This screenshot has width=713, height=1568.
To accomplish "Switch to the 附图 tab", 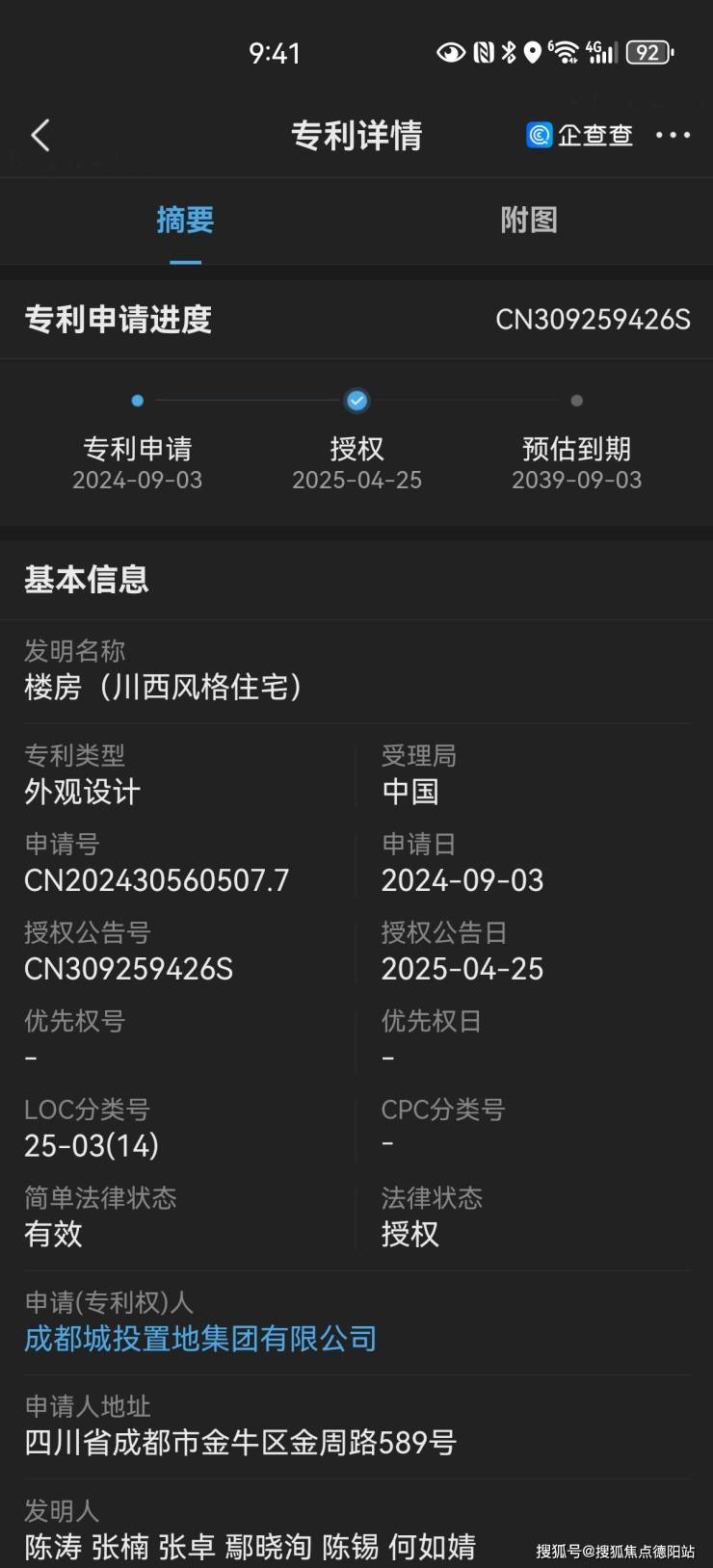I will click(529, 221).
